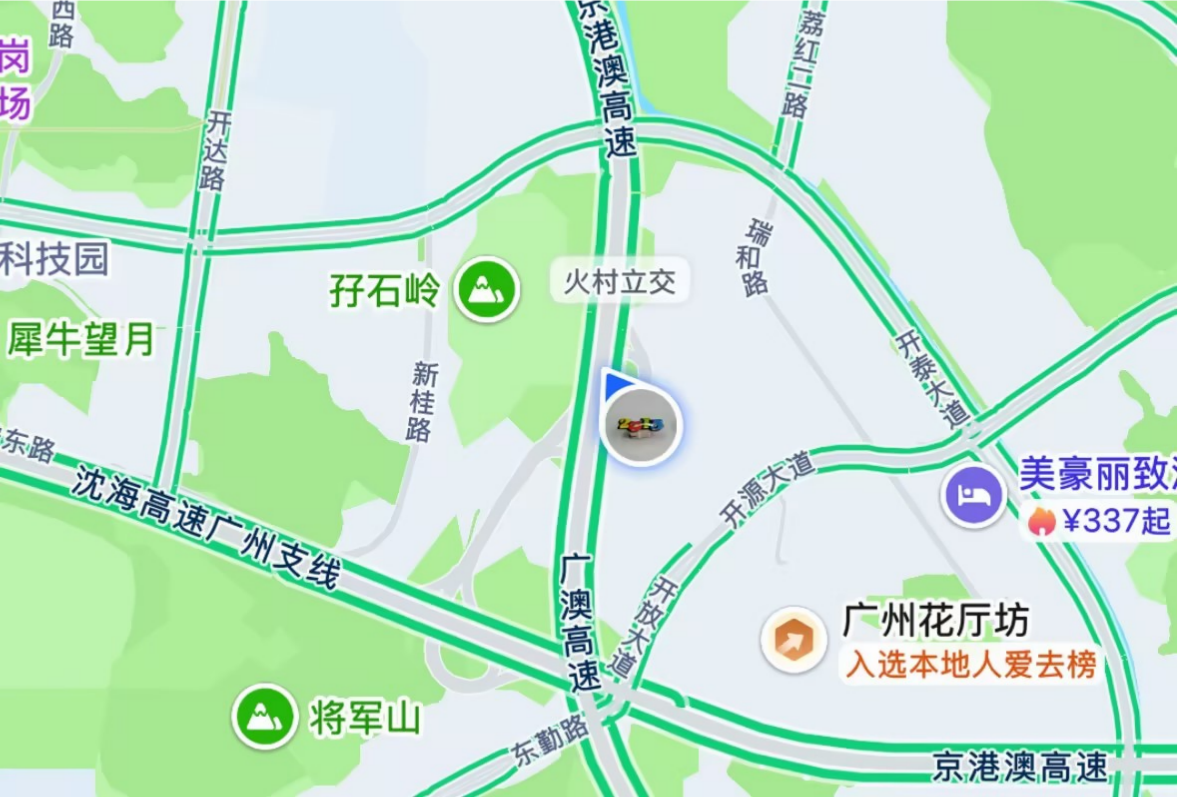View the 广州花厅坊 place marker
This screenshot has height=798, width=1179.
click(x=794, y=640)
